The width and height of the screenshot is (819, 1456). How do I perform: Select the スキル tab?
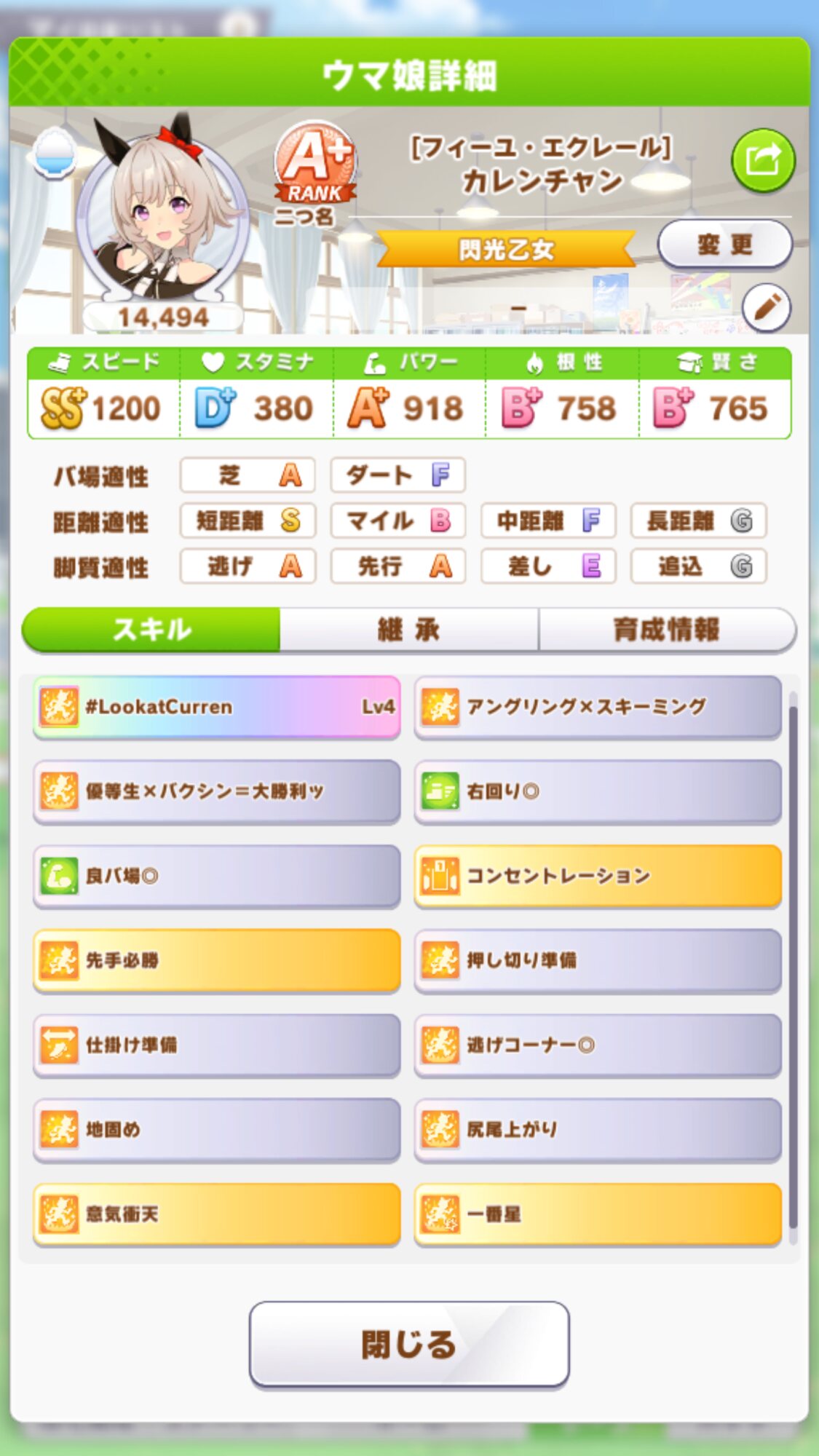point(151,630)
